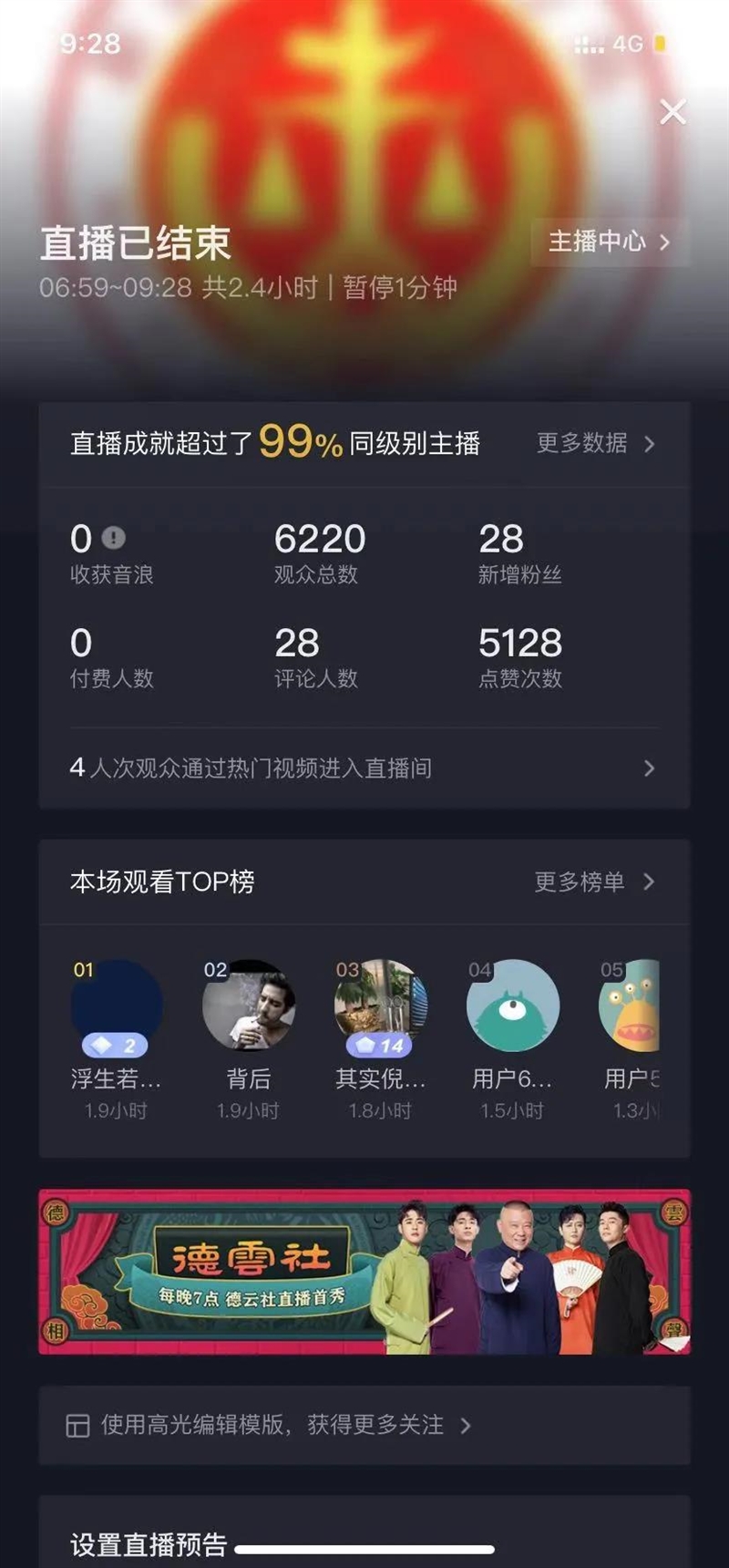Tap the info icon beside 收获音浪
Screen dimensions: 729x1568
coord(114,538)
